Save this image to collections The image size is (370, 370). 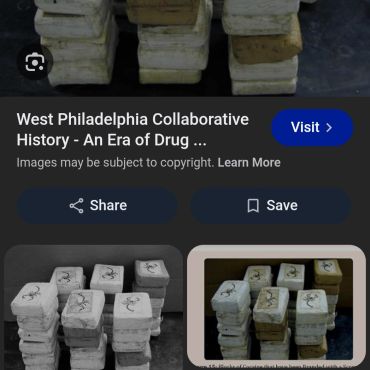tap(271, 205)
